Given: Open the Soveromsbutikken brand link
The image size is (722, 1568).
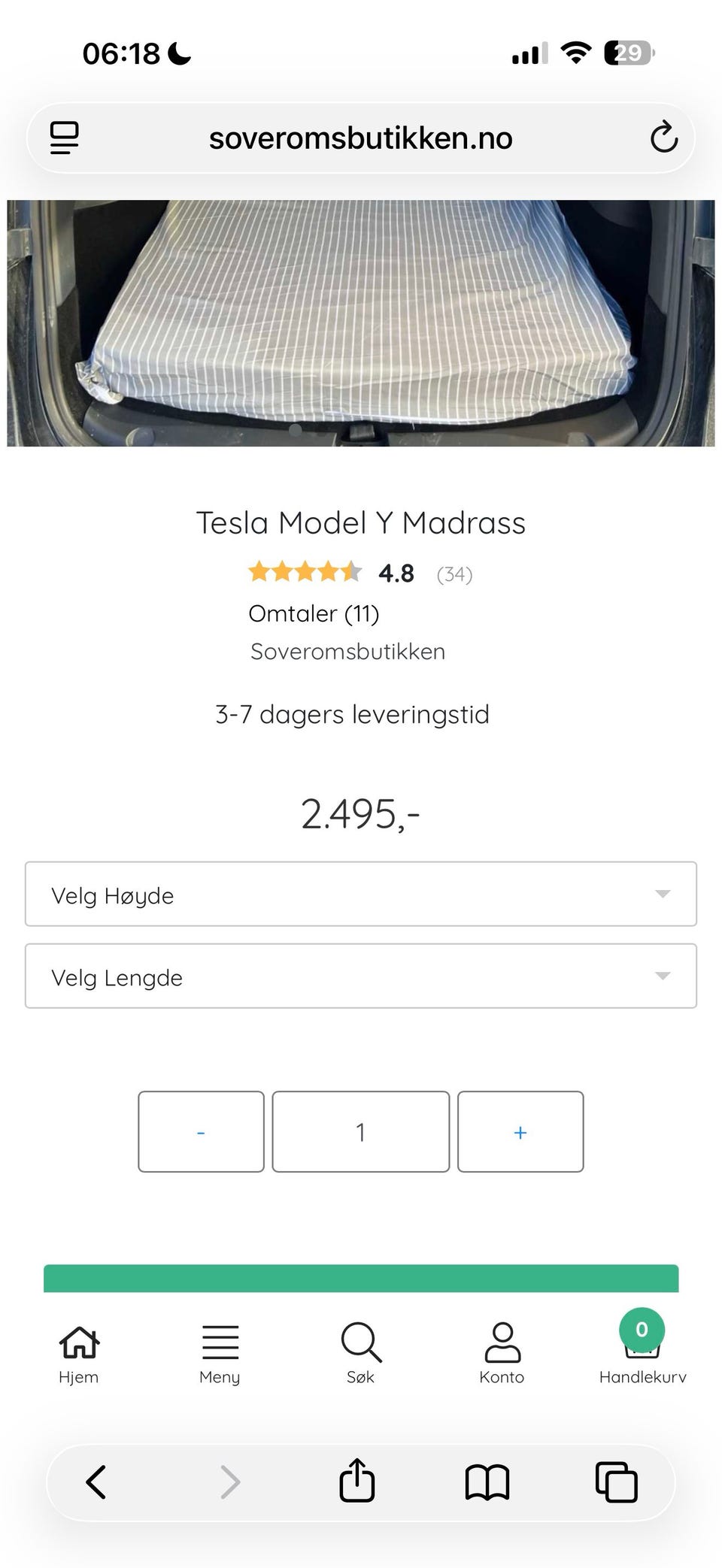Looking at the screenshot, I should pyautogui.click(x=347, y=651).
